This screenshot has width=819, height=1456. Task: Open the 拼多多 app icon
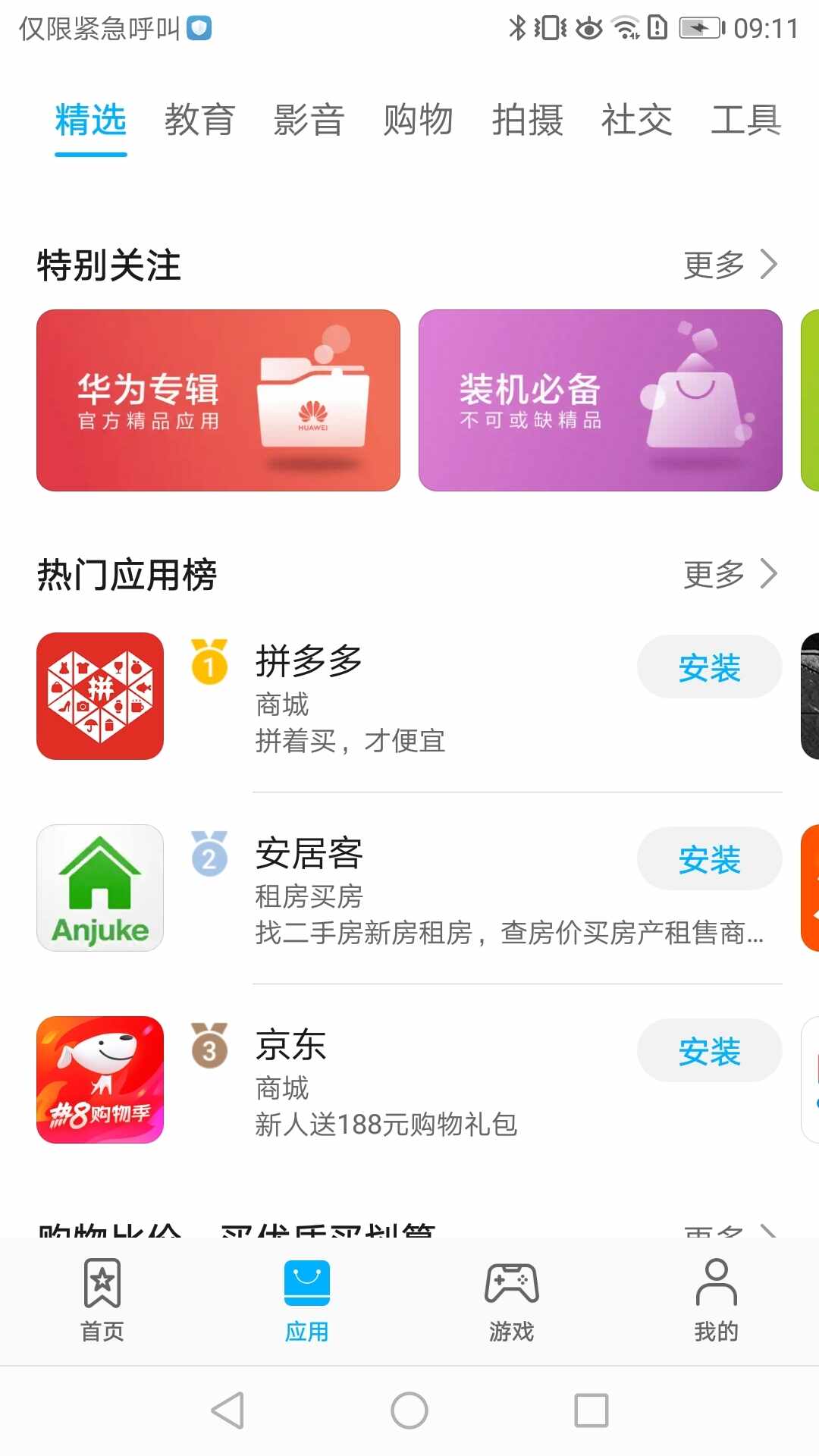coord(99,696)
